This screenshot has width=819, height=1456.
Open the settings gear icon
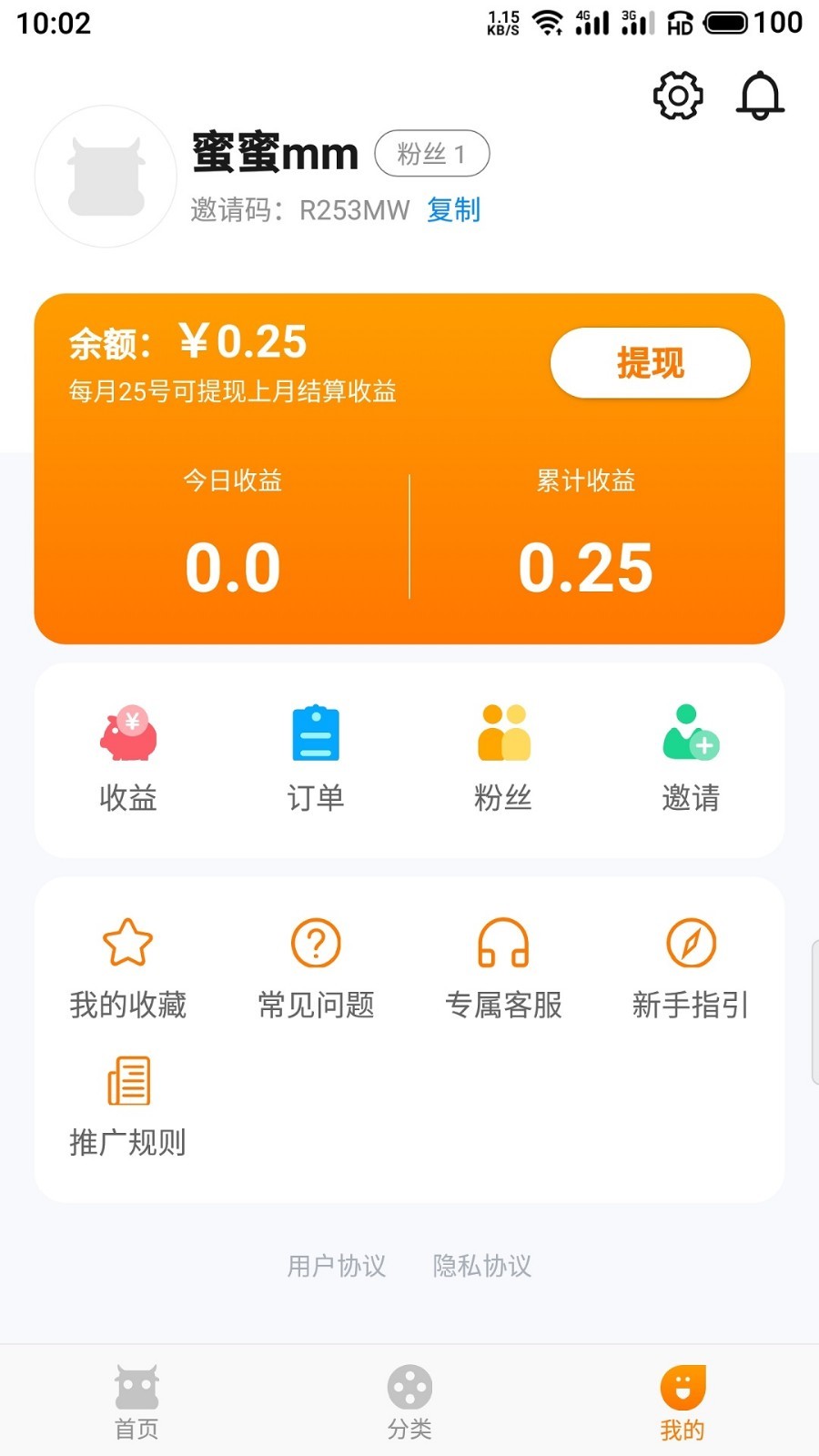676,95
